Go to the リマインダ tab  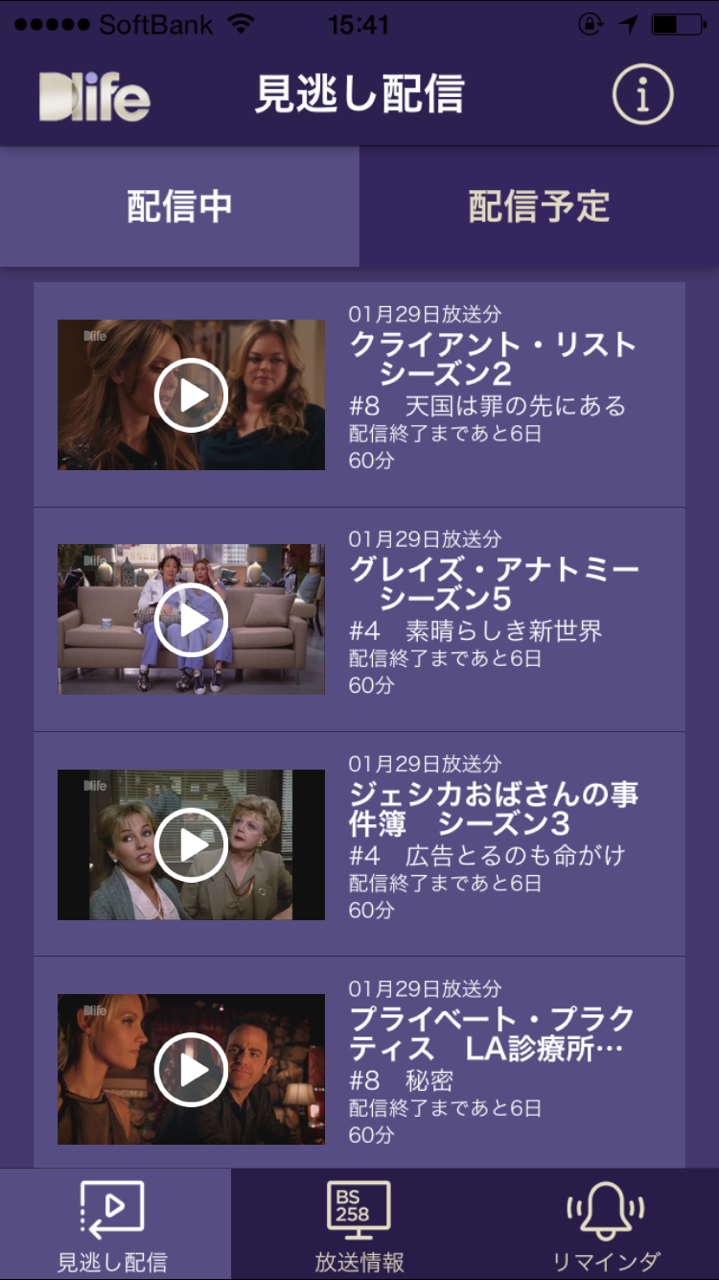[x=606, y=1225]
